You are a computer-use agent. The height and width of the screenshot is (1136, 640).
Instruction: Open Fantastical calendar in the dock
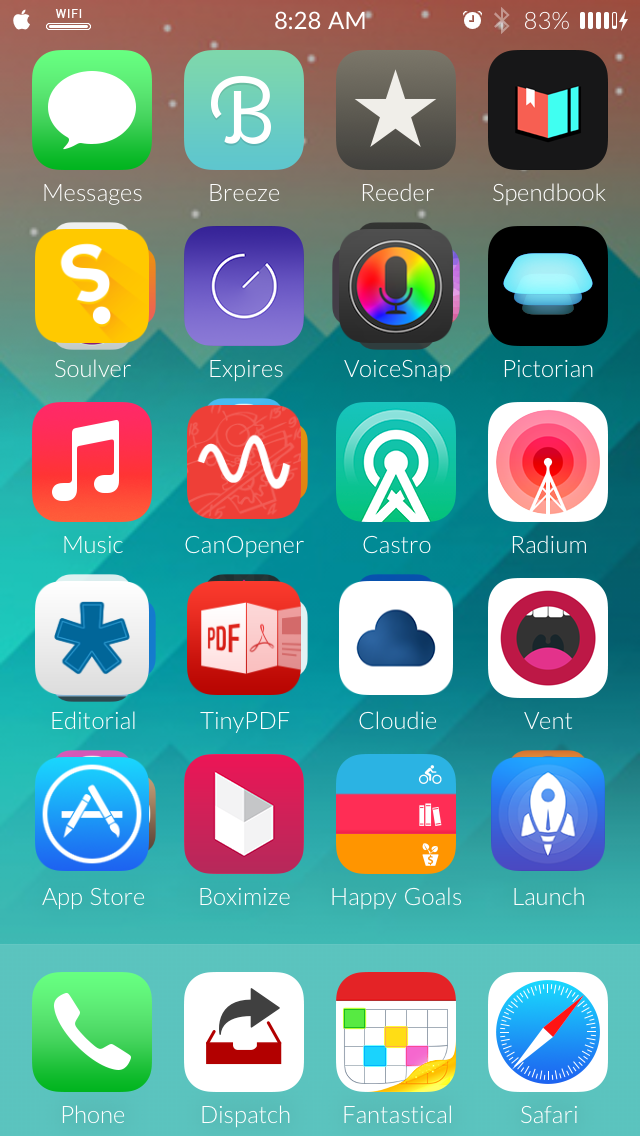[396, 1032]
